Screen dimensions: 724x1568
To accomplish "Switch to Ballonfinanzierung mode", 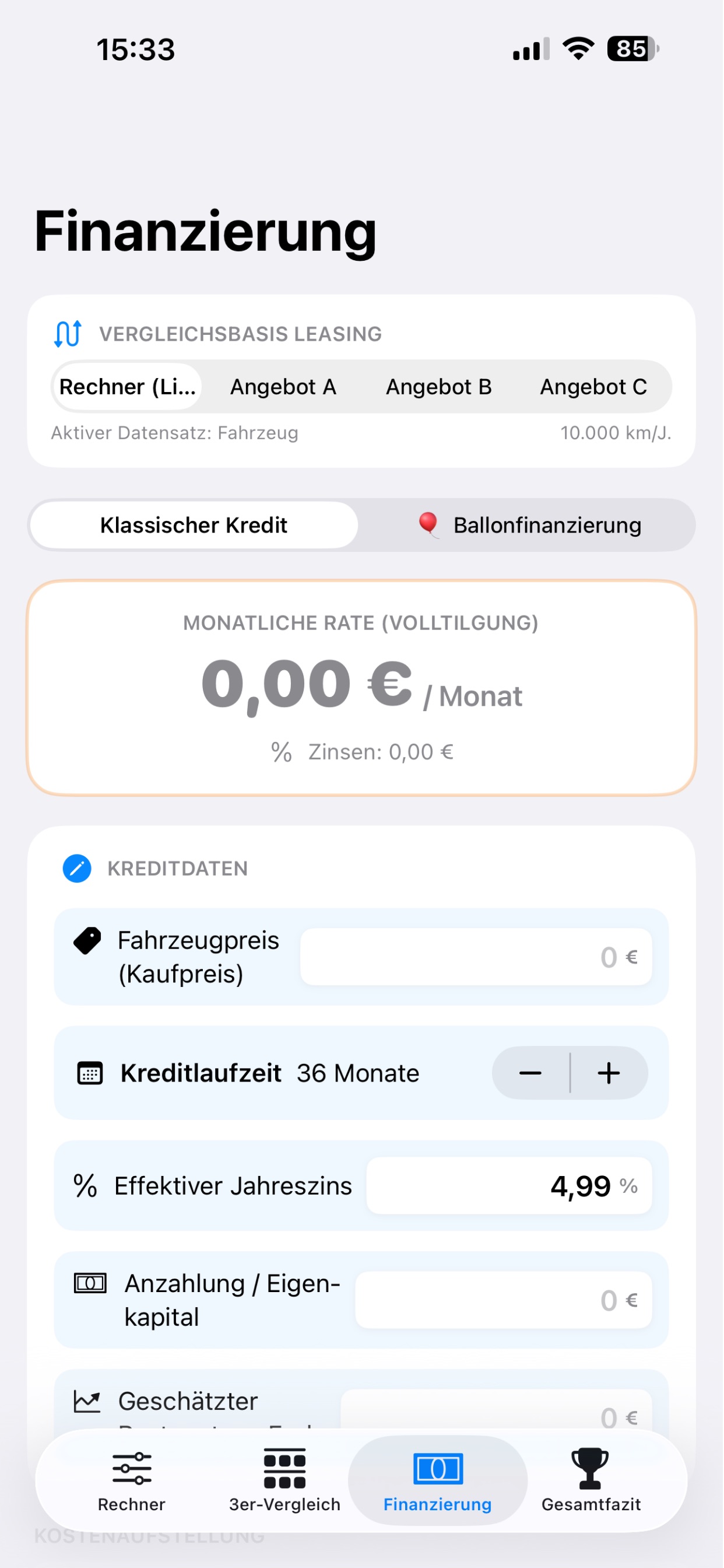I will 528,526.
